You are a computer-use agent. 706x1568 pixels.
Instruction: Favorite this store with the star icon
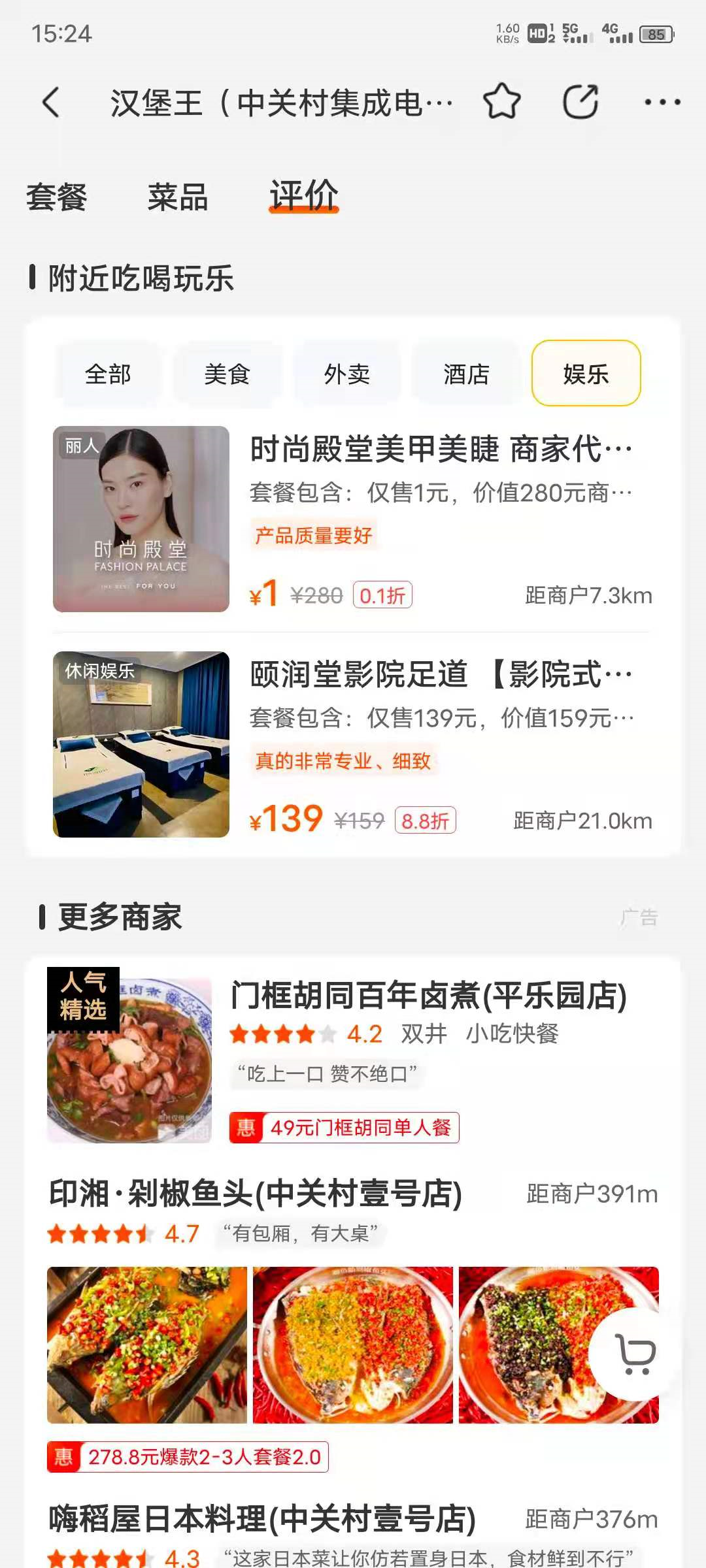pyautogui.click(x=501, y=103)
